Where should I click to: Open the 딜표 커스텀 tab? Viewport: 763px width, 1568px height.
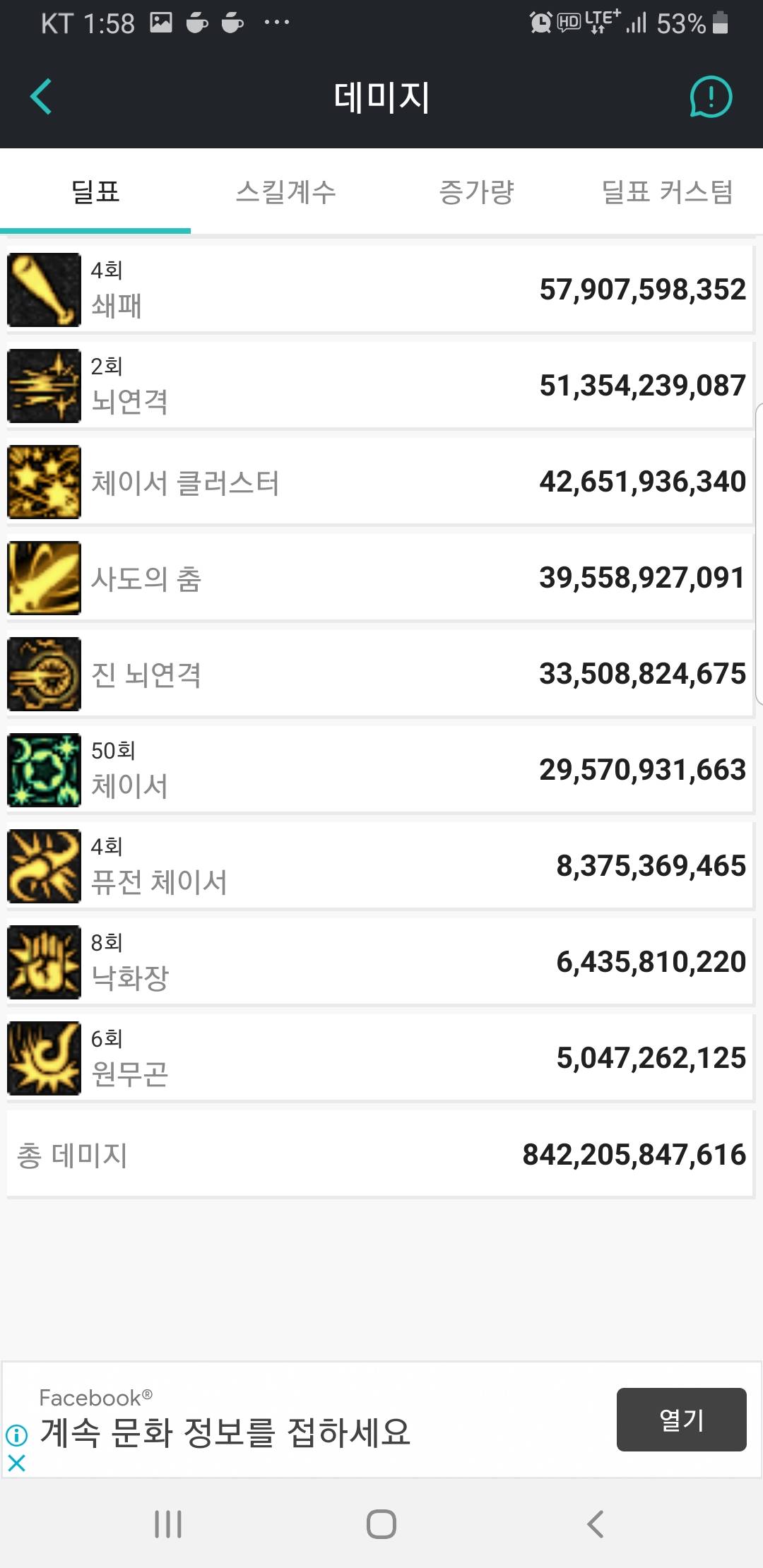tap(667, 191)
